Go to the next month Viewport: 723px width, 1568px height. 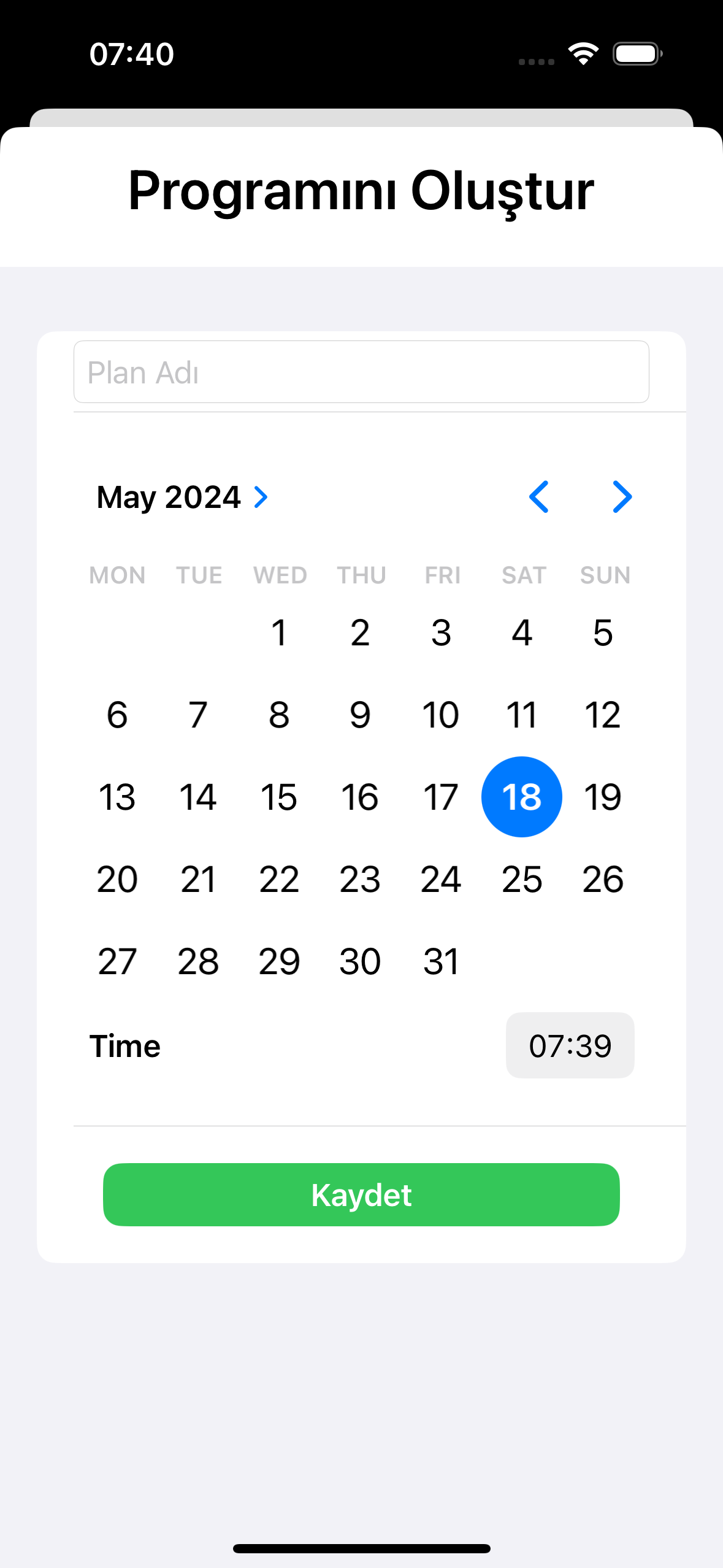(622, 497)
